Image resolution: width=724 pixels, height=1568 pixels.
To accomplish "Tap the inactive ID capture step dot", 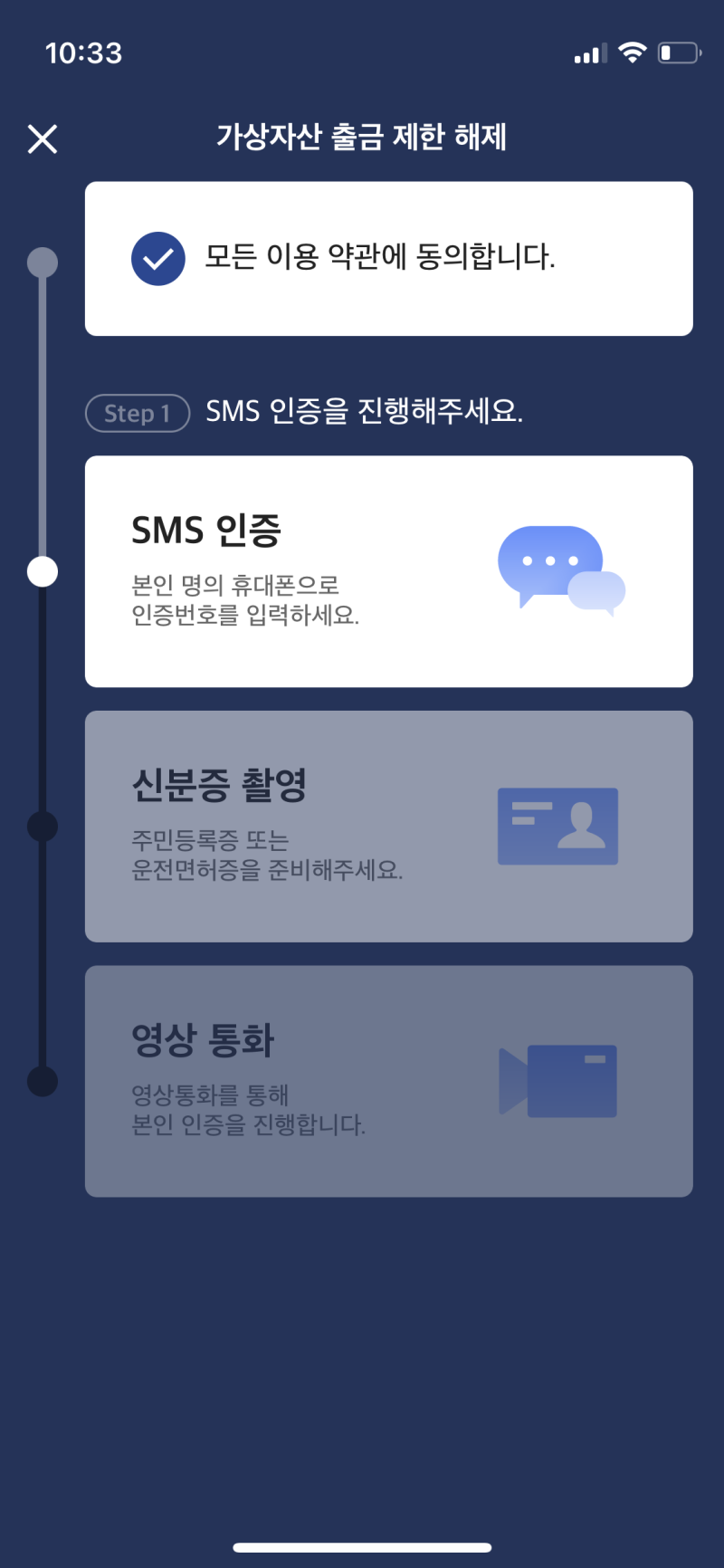I will pos(42,826).
